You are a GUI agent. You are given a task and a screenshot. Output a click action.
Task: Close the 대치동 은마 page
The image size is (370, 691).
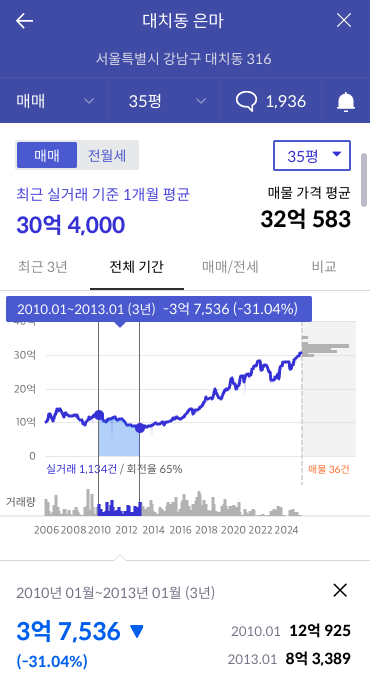click(x=344, y=20)
